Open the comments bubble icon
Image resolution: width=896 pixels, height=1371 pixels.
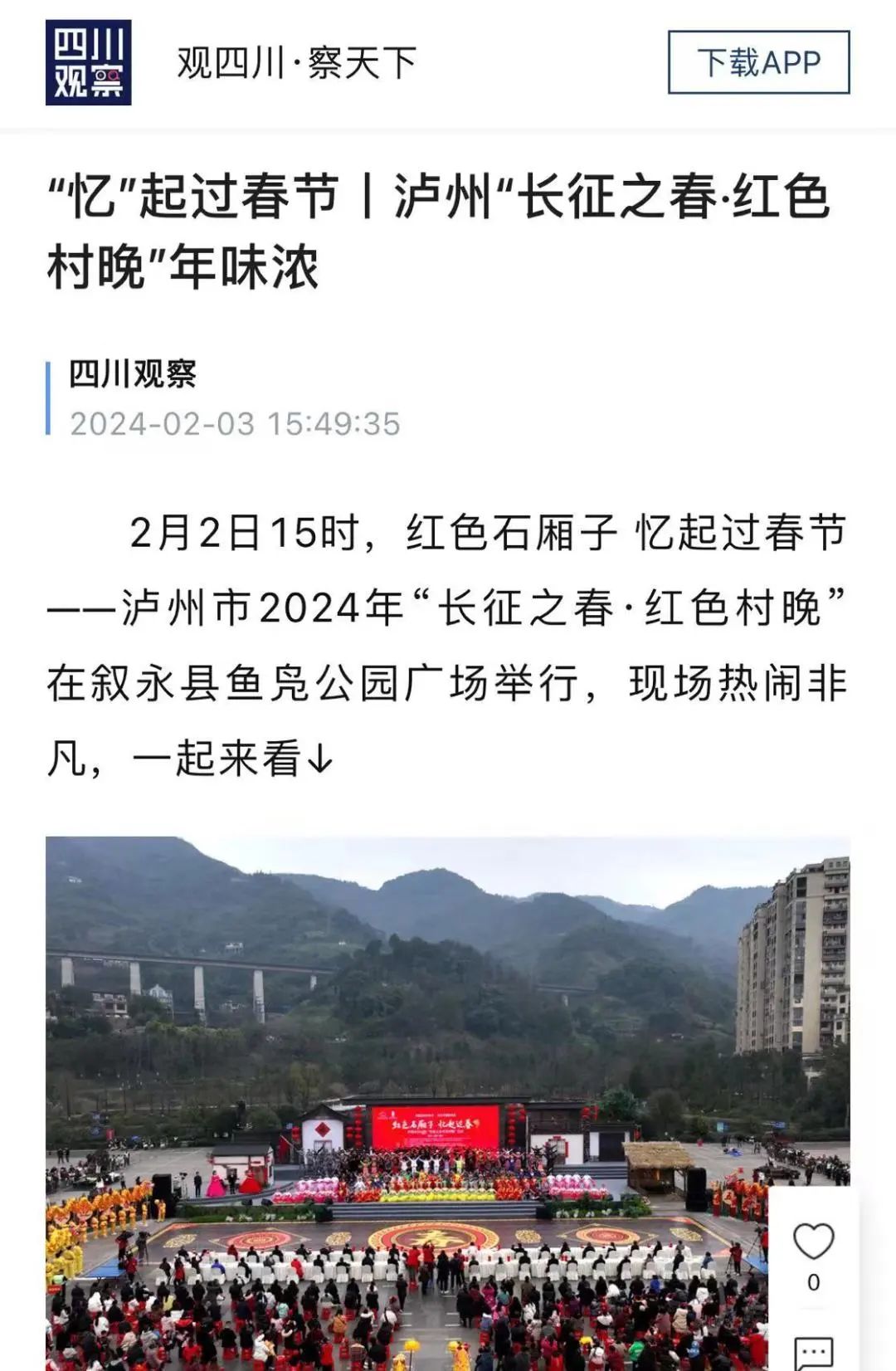pos(813,1353)
